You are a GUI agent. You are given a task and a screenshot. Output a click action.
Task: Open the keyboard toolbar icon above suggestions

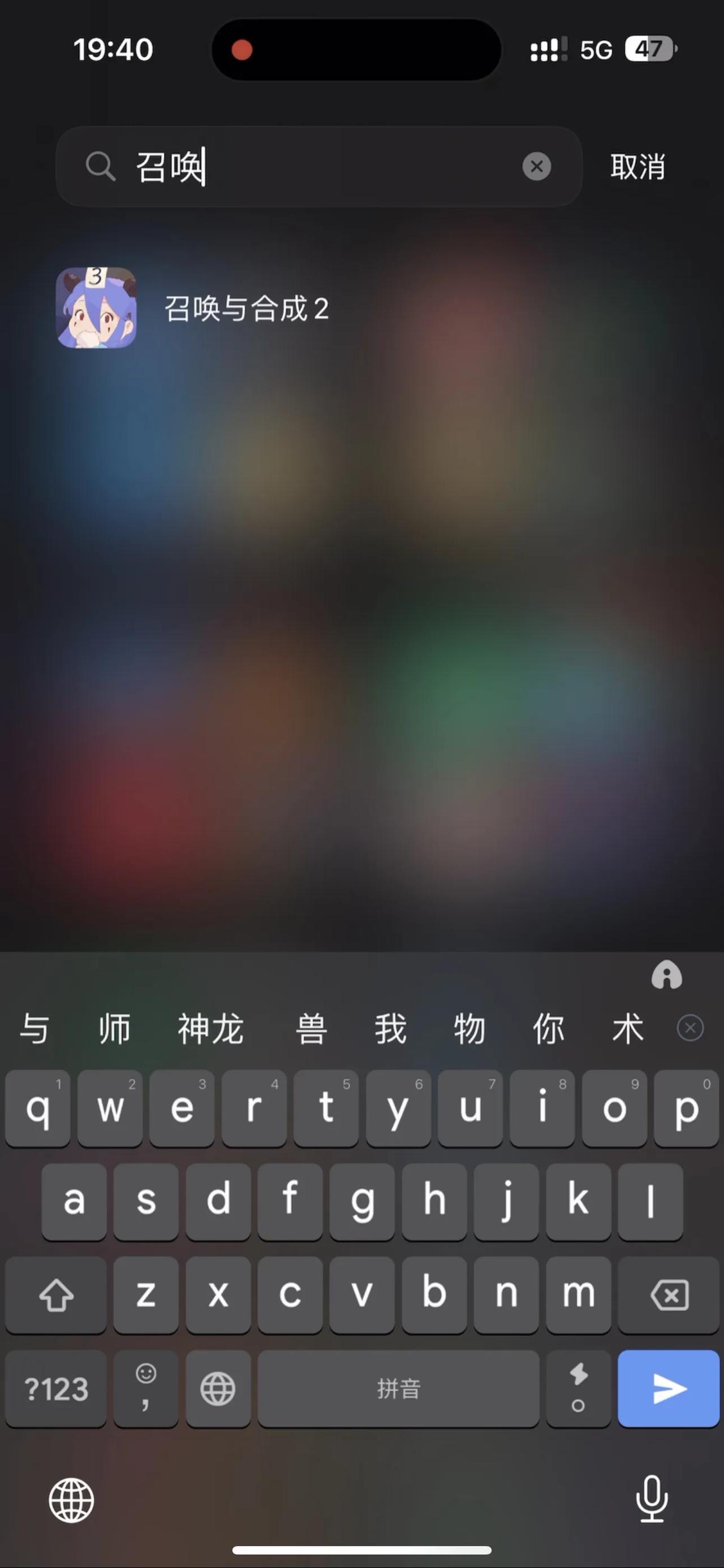[x=667, y=975]
